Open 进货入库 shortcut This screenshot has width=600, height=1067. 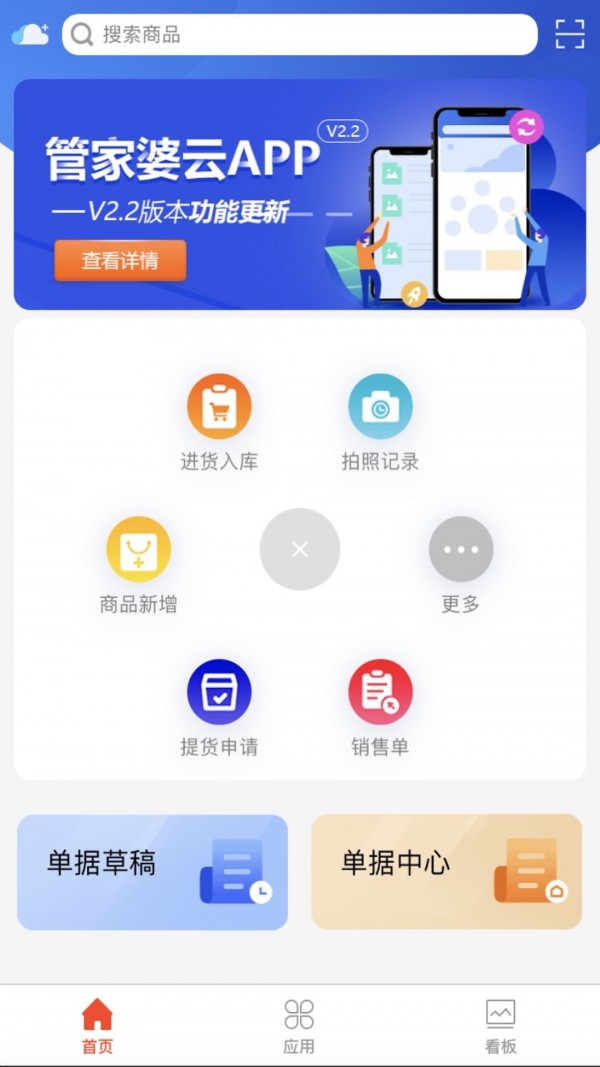tap(219, 407)
